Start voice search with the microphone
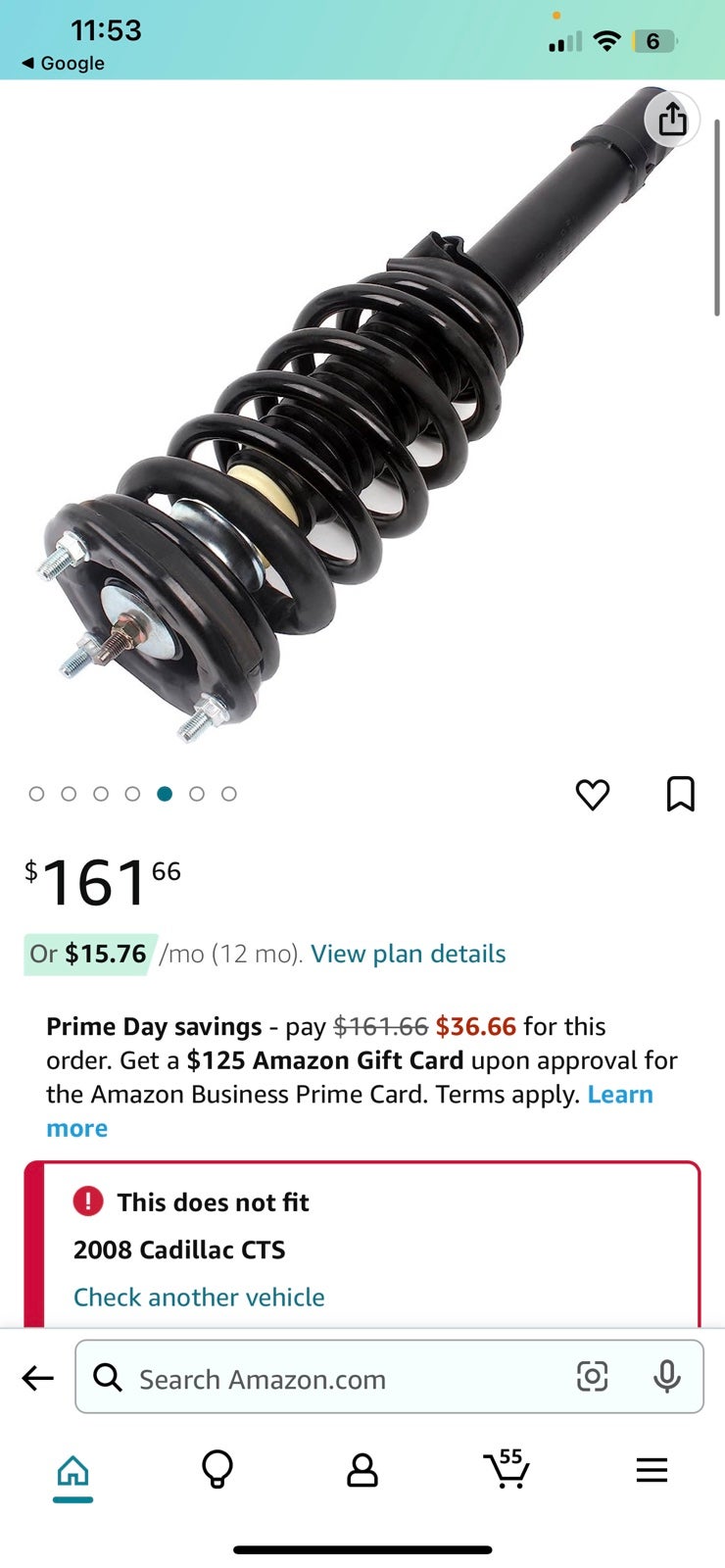This screenshot has width=725, height=1568. tap(667, 1377)
